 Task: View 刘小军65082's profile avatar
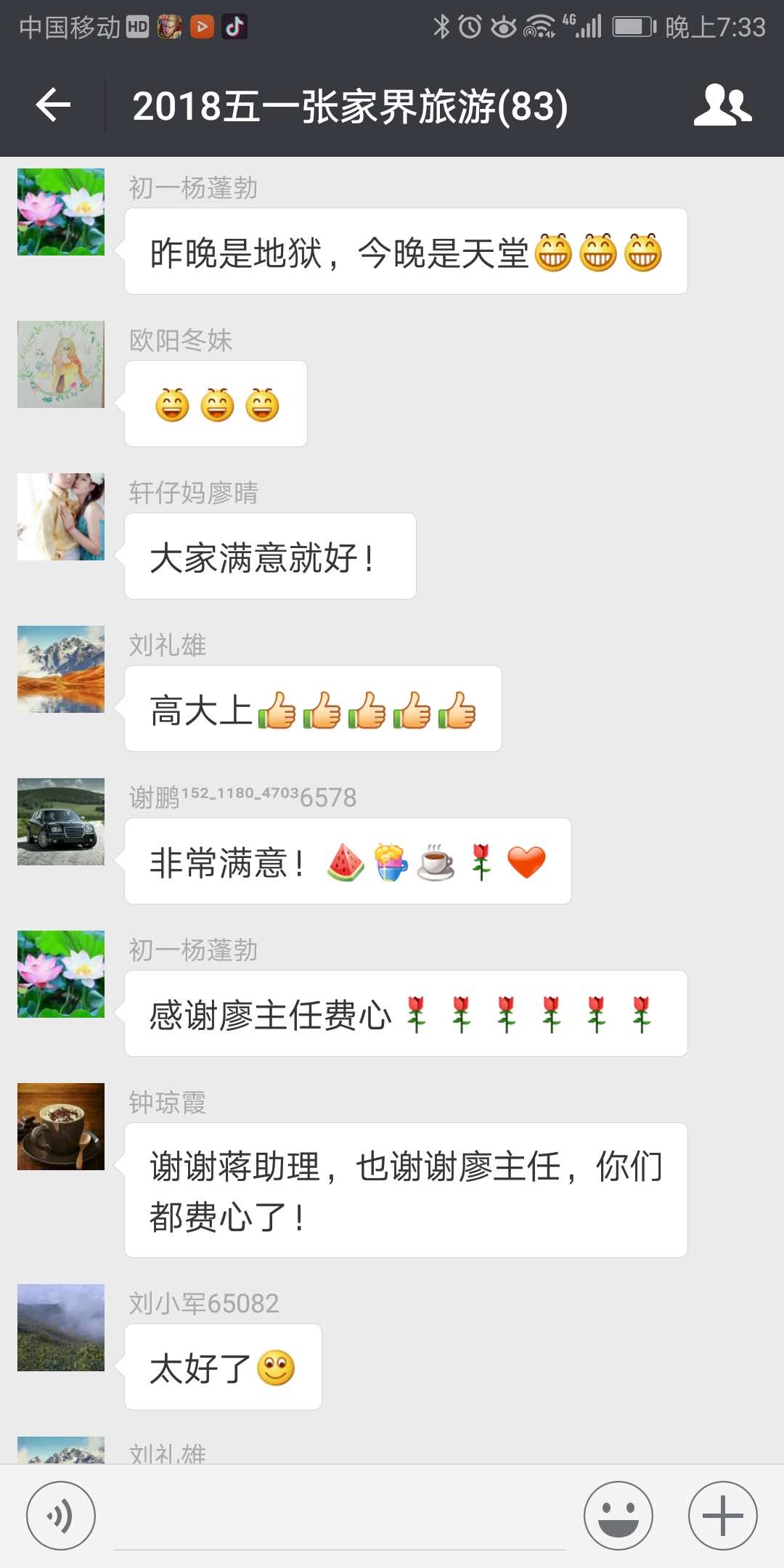pyautogui.click(x=61, y=1328)
